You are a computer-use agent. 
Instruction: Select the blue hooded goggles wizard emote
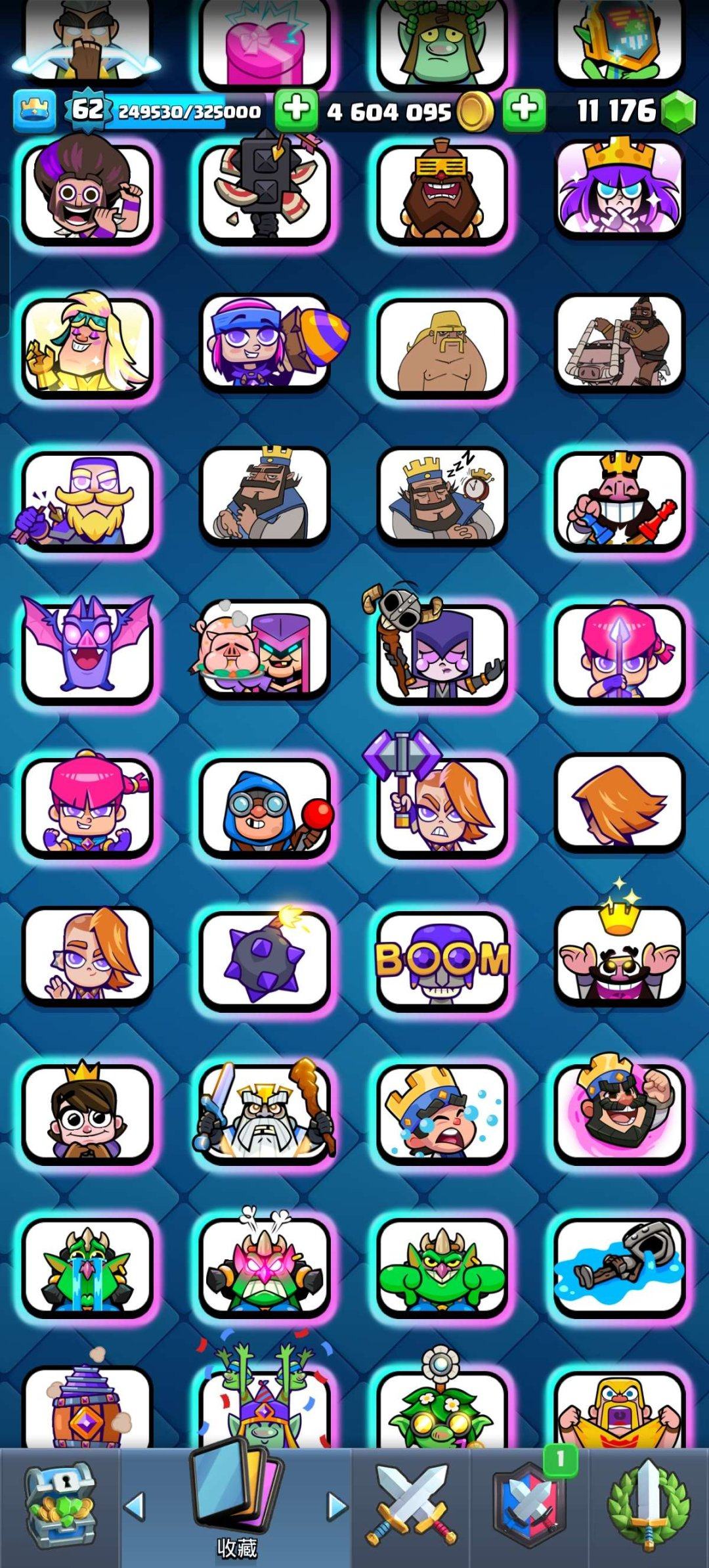tap(265, 808)
